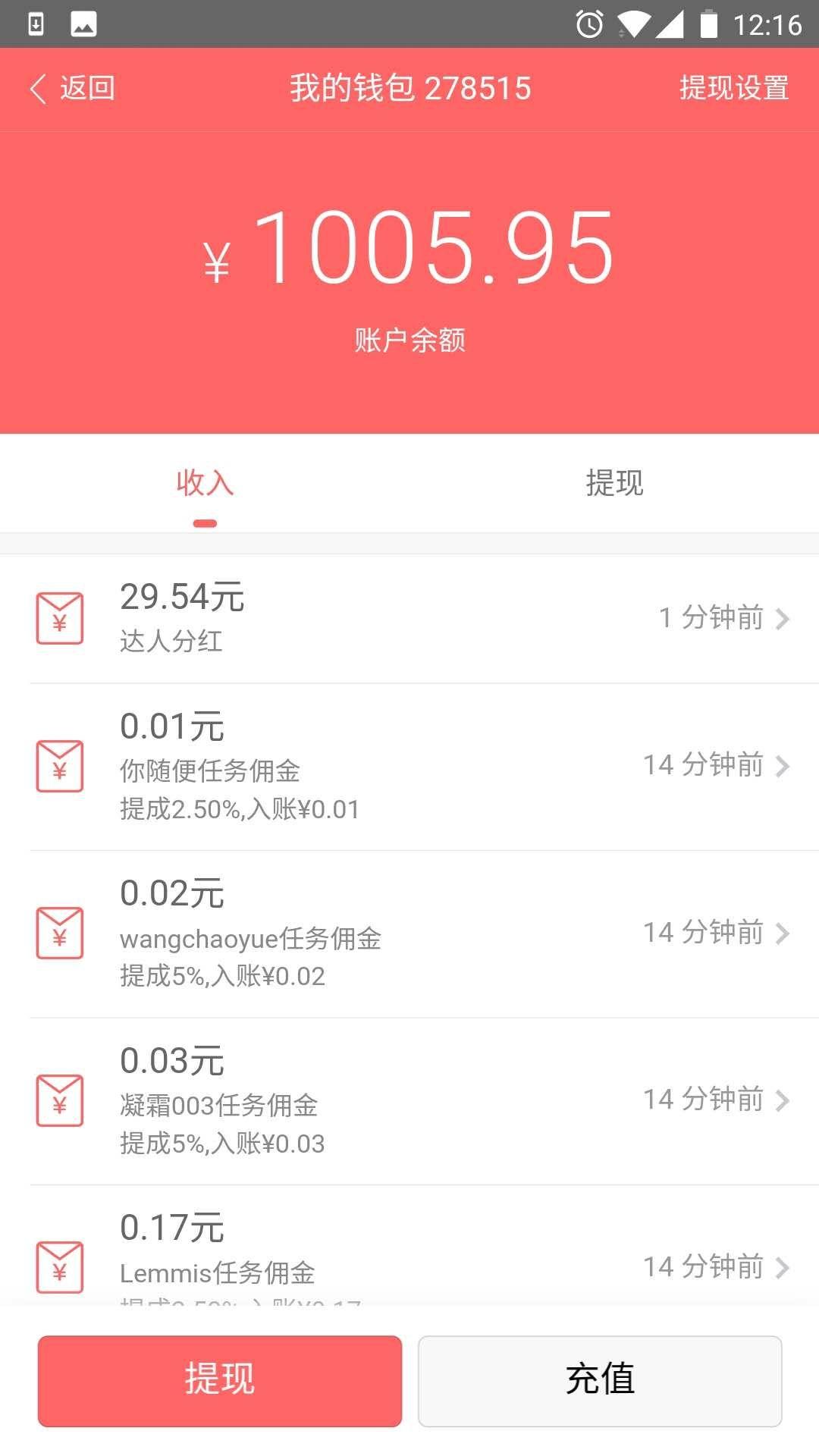Tap the back arrow icon before 返回
Image resolution: width=819 pixels, height=1456 pixels.
click(x=37, y=89)
